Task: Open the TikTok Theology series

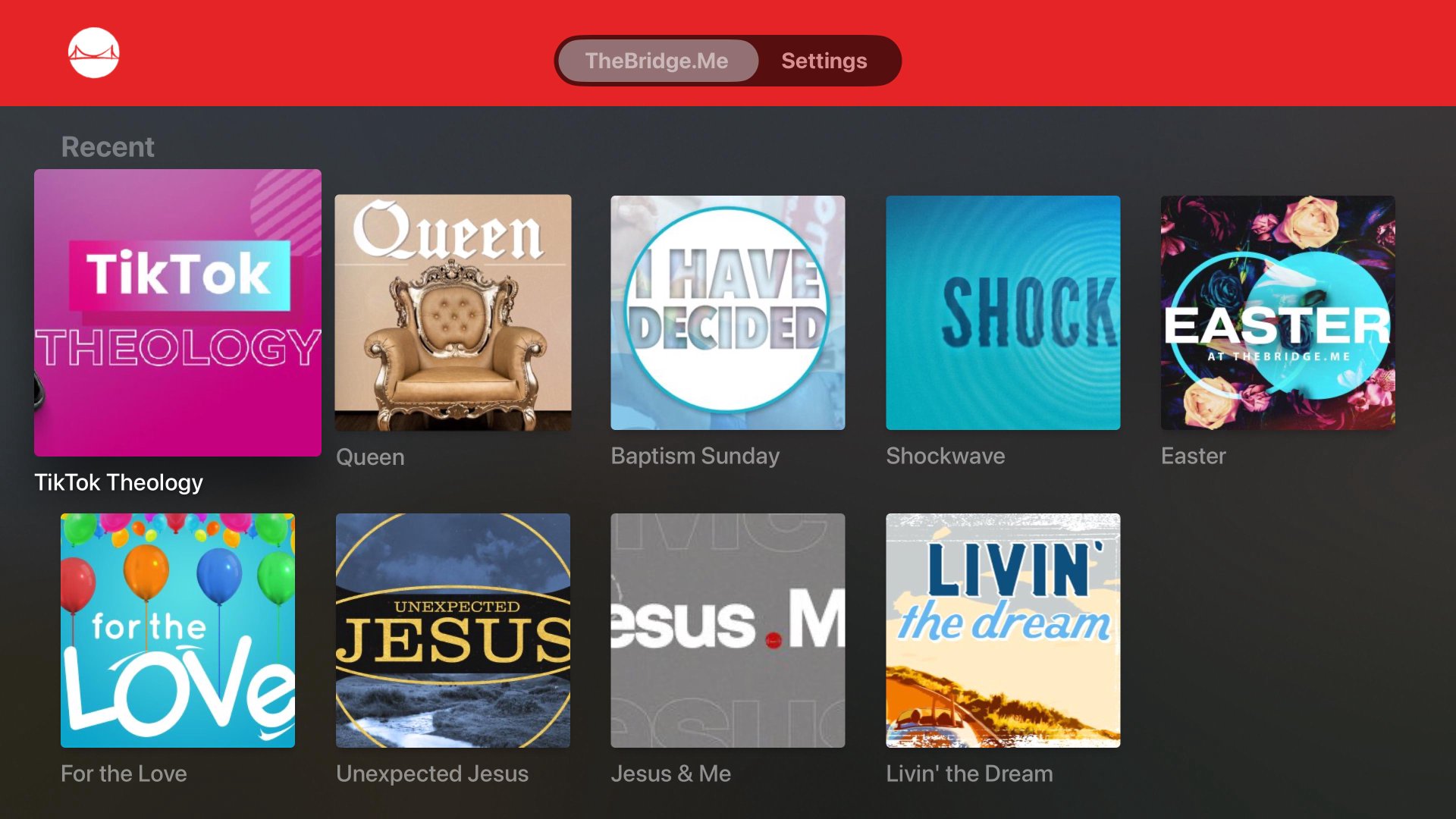Action: click(177, 312)
